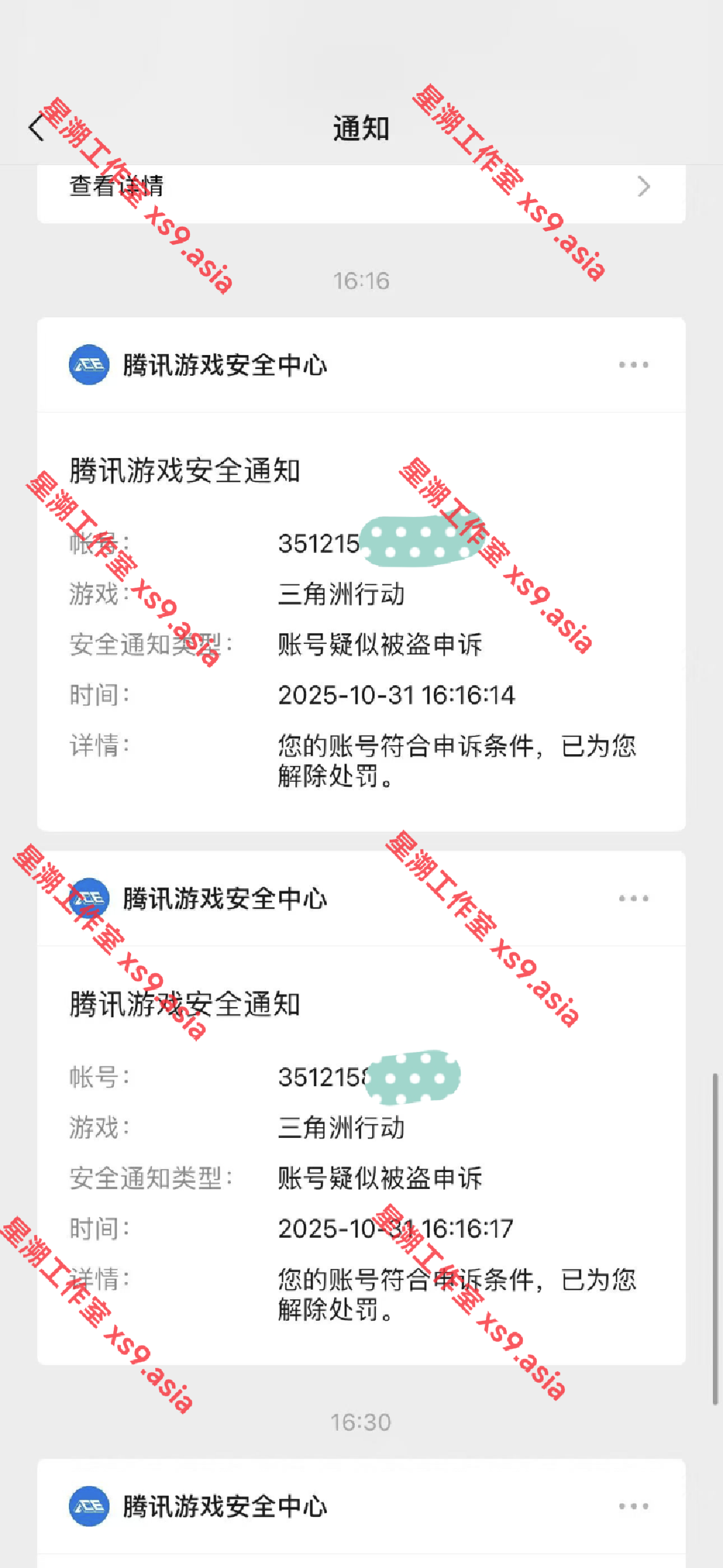Open 查看详情 row at top

tap(360, 187)
